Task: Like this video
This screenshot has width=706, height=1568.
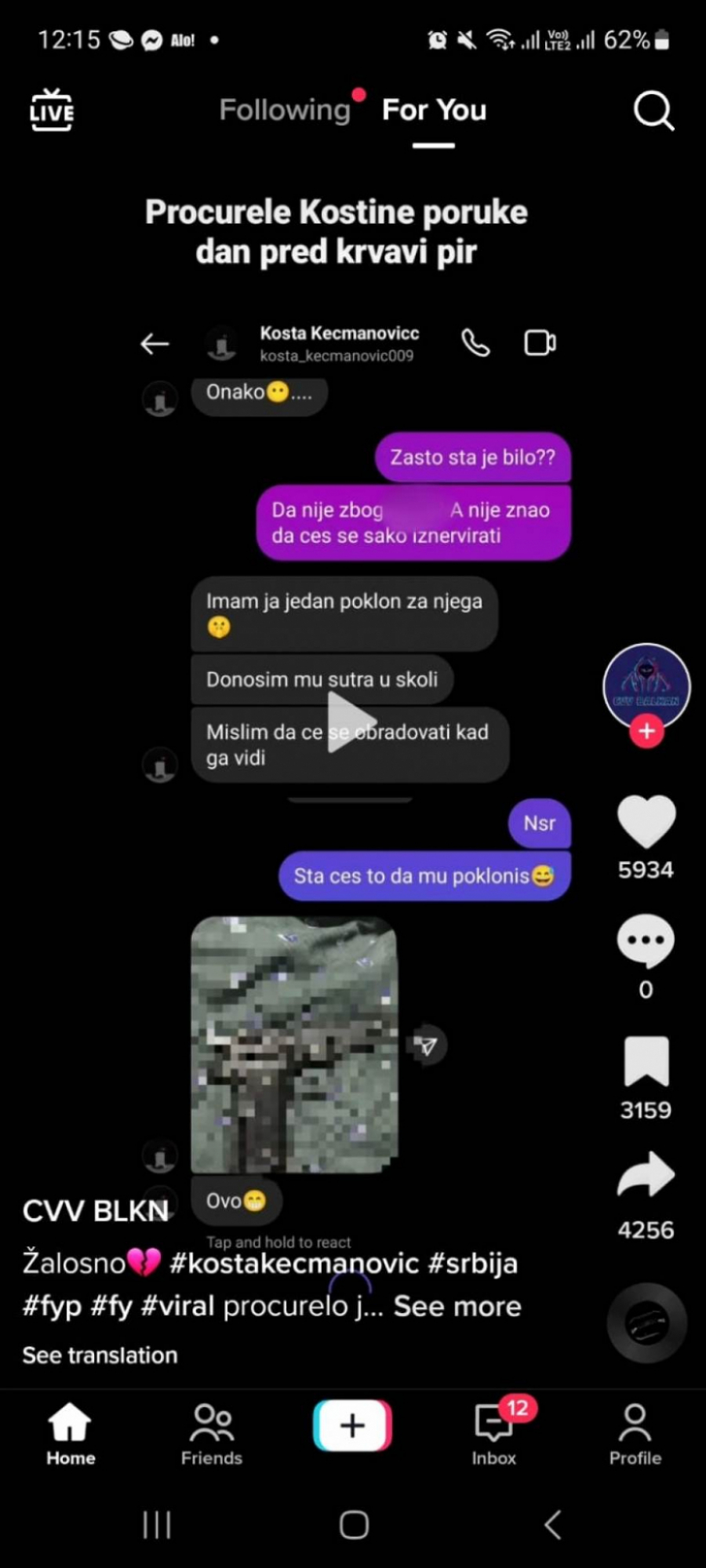Action: pos(646,821)
